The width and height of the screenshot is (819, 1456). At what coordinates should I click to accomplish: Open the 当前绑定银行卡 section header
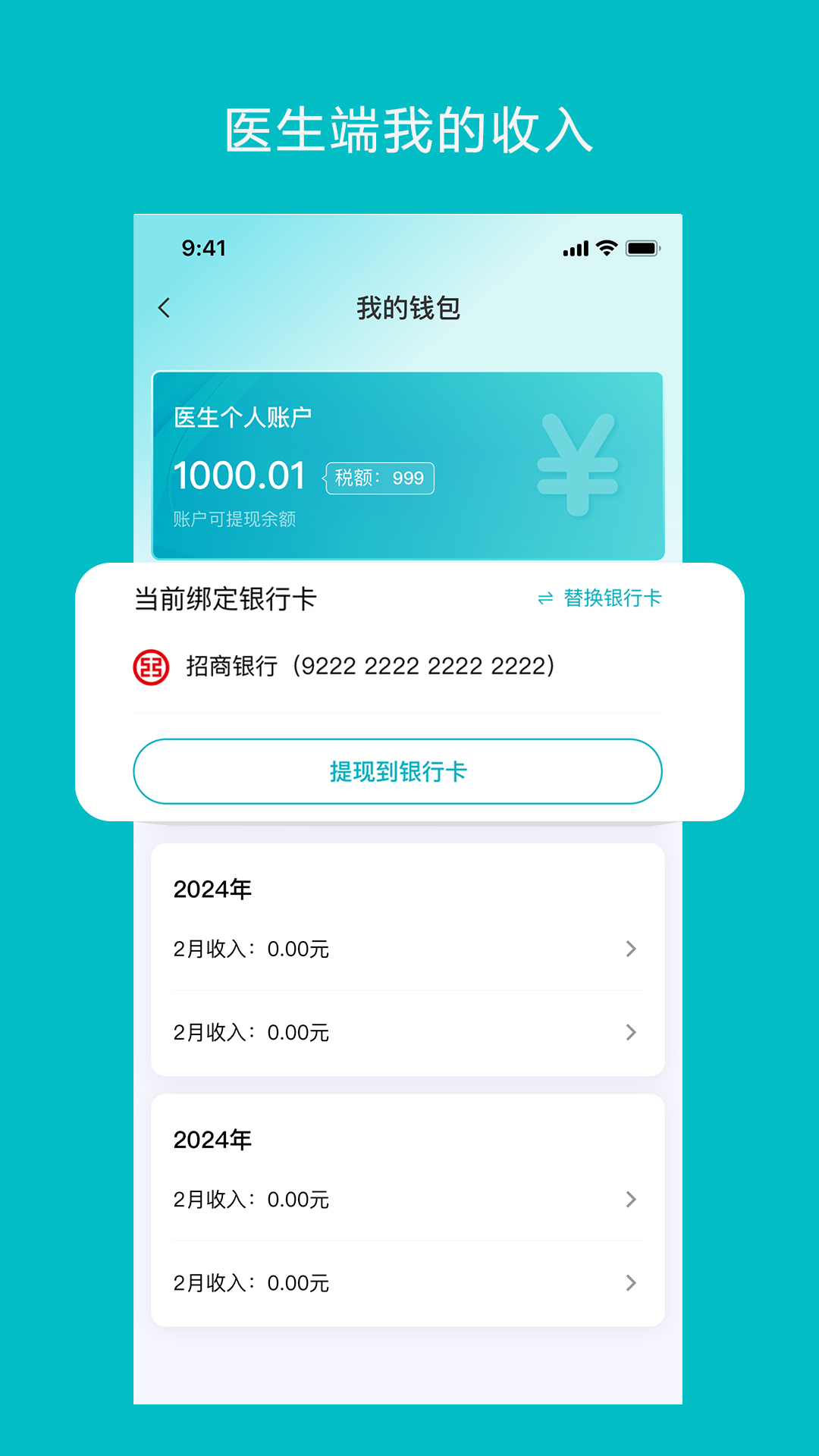[223, 598]
